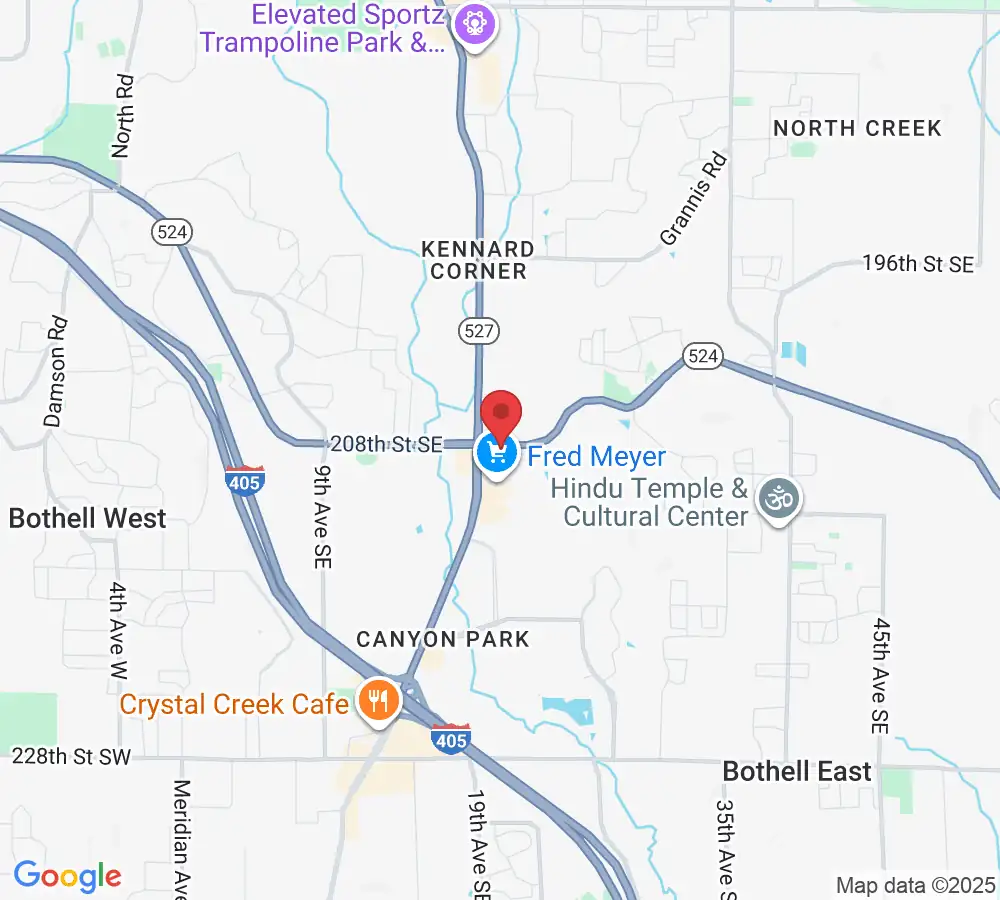Select the Hindu Temple & Cultural Center marker

tap(779, 499)
